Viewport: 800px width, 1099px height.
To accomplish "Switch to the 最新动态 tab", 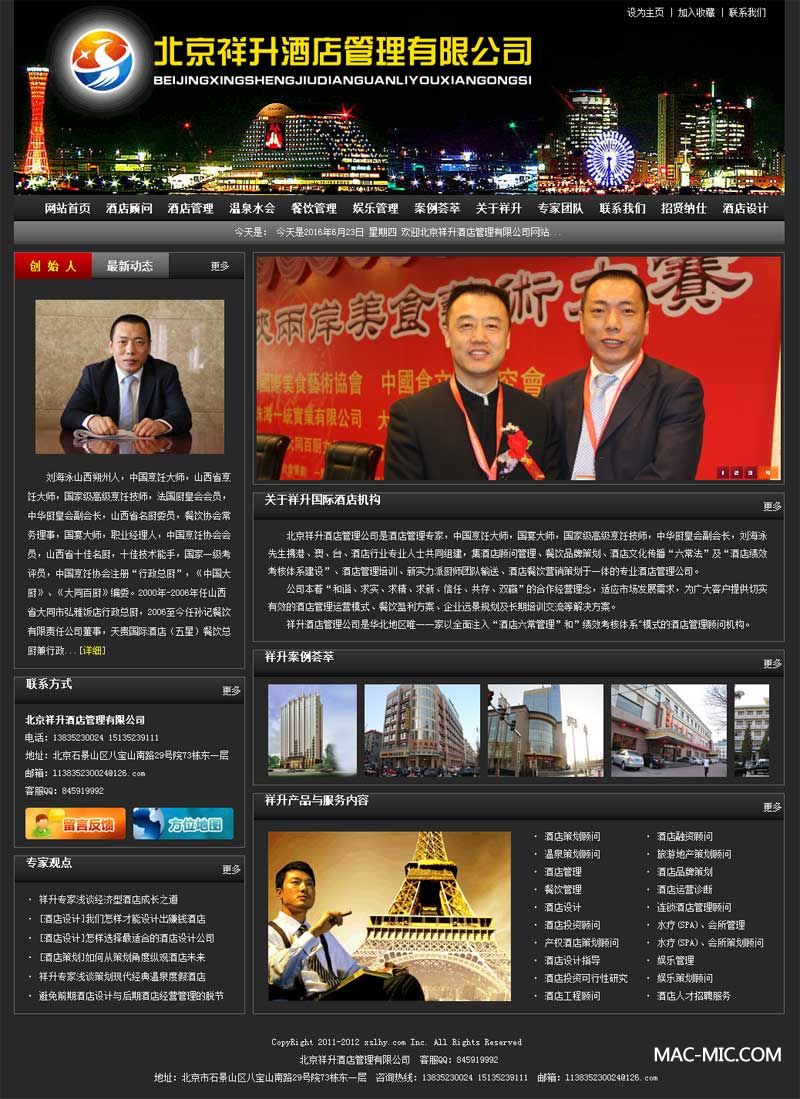I will [x=130, y=266].
